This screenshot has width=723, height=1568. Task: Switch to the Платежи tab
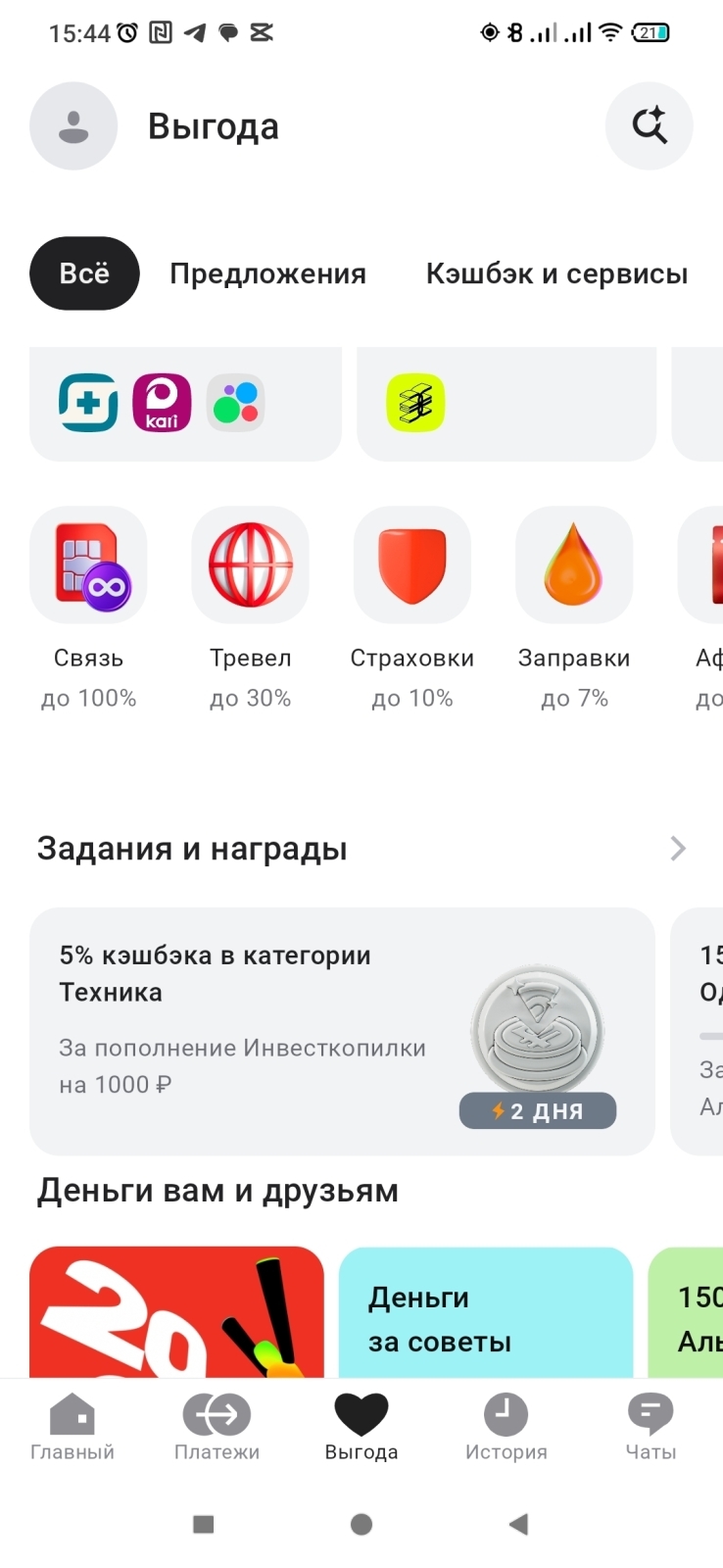point(217,1427)
